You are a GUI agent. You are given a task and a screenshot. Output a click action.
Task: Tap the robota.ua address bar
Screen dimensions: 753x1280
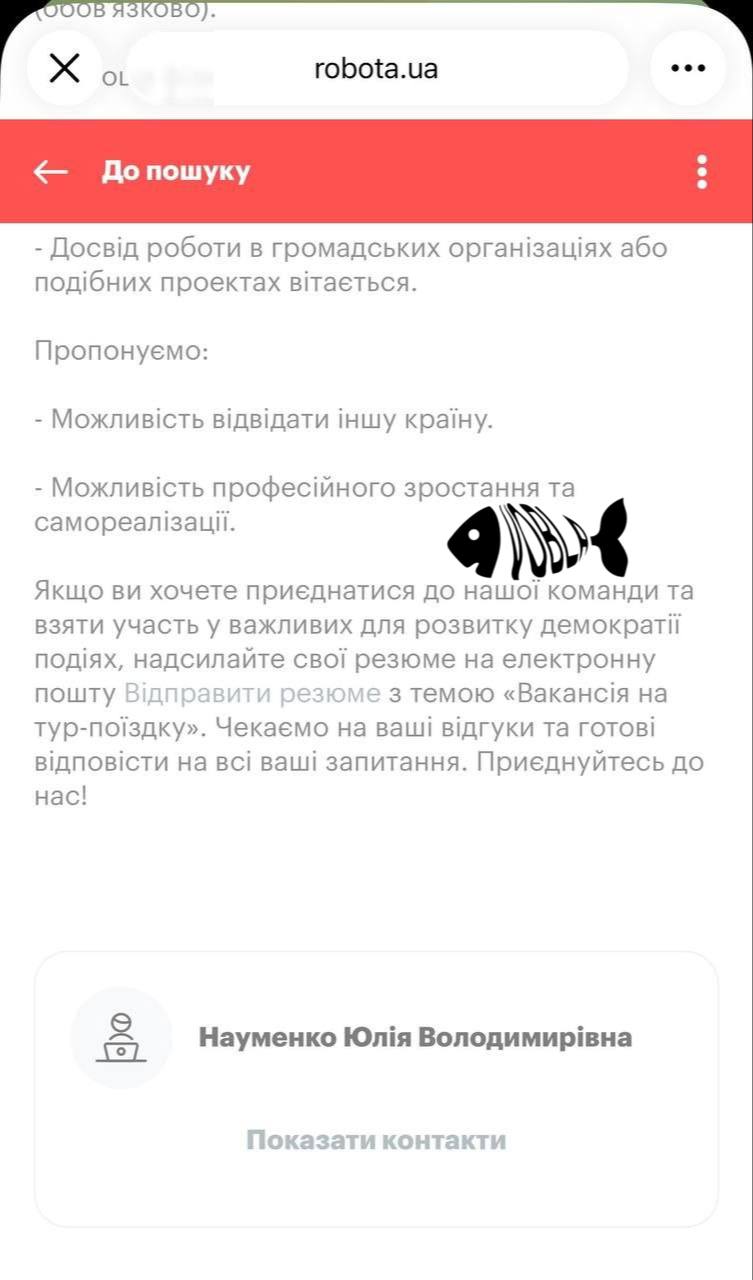click(376, 68)
